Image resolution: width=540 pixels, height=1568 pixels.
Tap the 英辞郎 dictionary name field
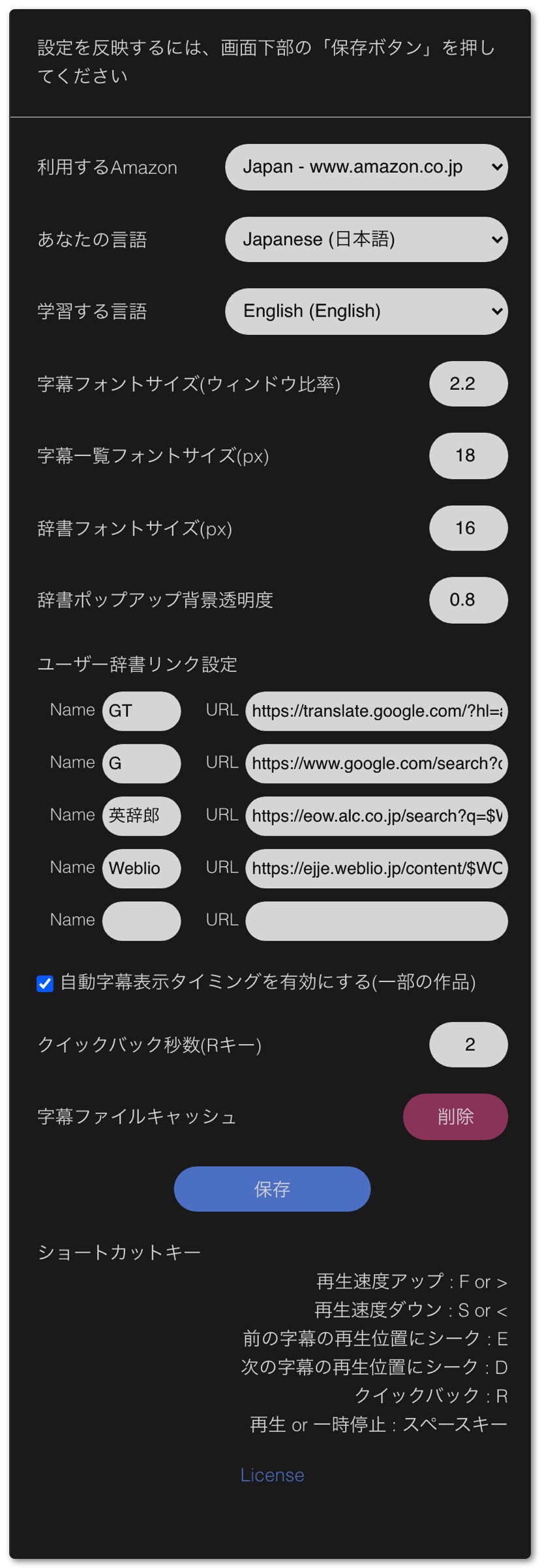(x=141, y=816)
